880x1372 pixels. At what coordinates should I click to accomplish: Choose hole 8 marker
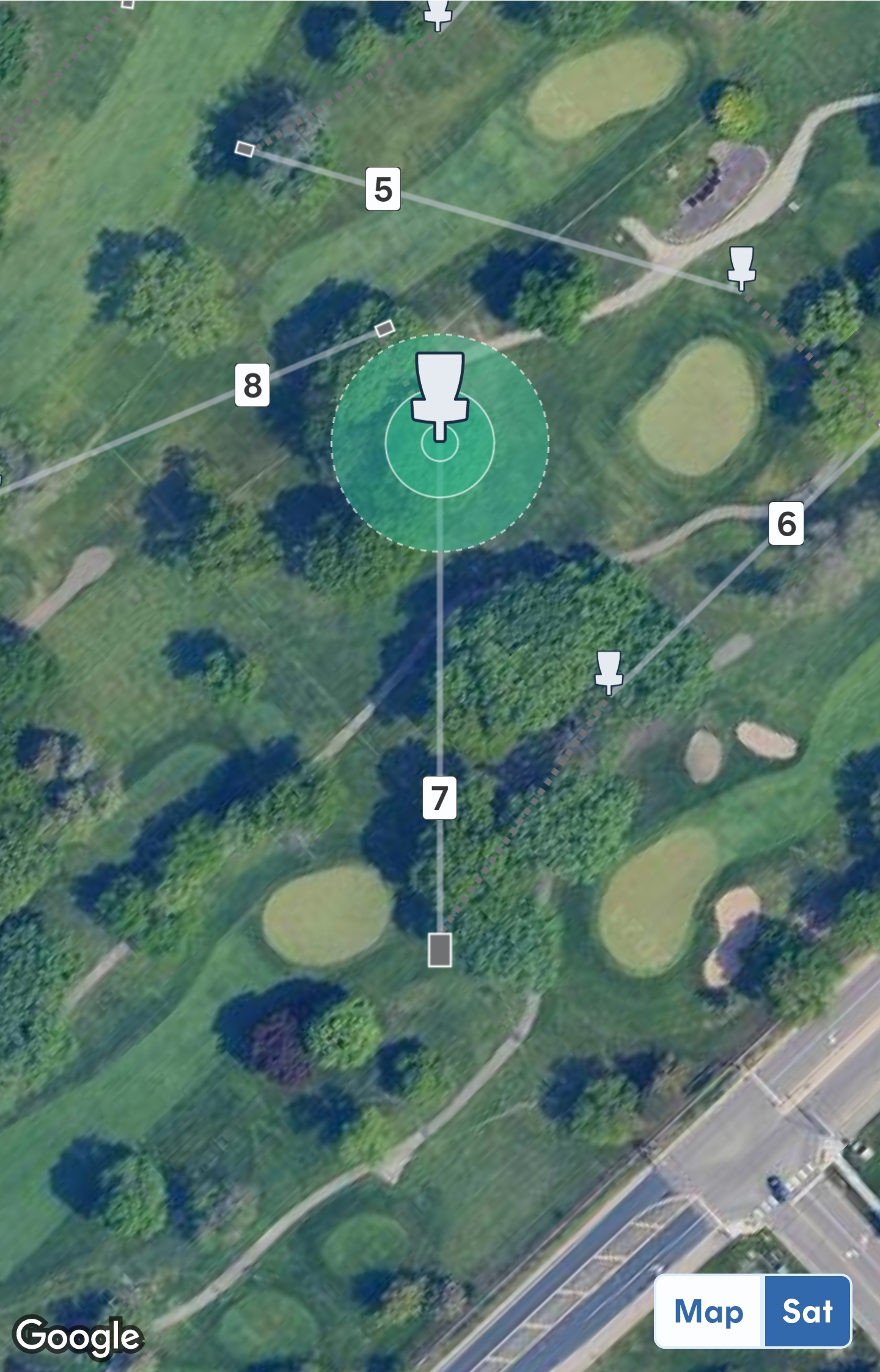(x=252, y=385)
